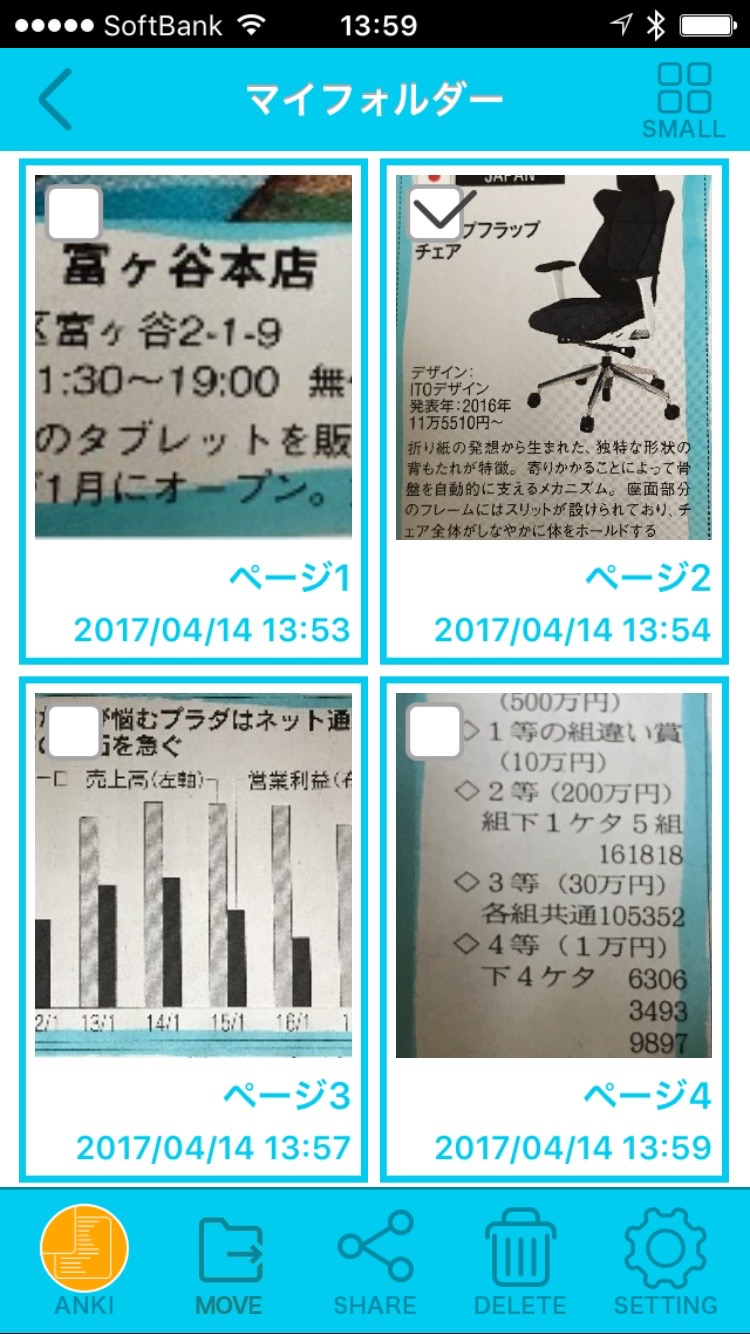Open the ページ1 scan thumbnail
The height and width of the screenshot is (1334, 750).
coord(193,380)
